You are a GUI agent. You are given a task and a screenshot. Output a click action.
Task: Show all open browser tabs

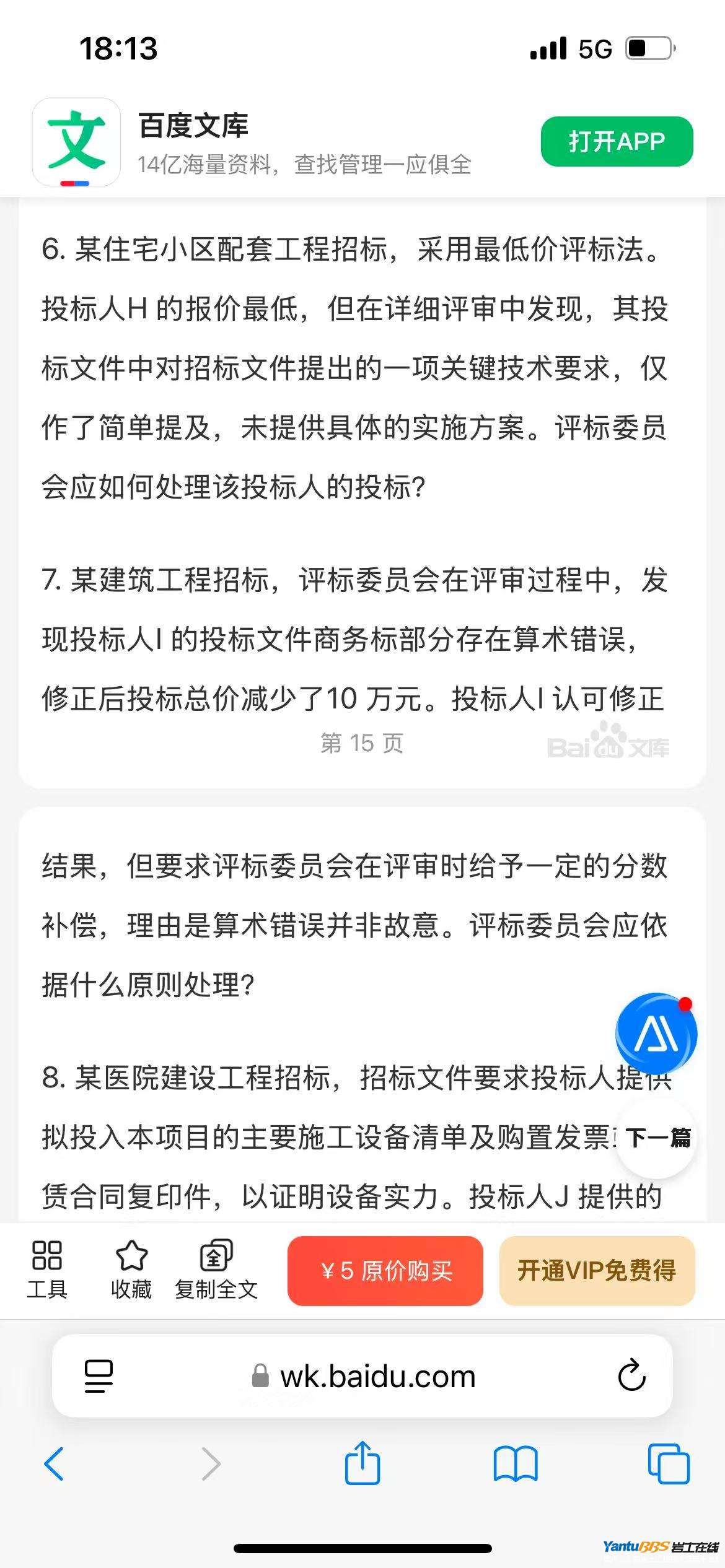668,1464
